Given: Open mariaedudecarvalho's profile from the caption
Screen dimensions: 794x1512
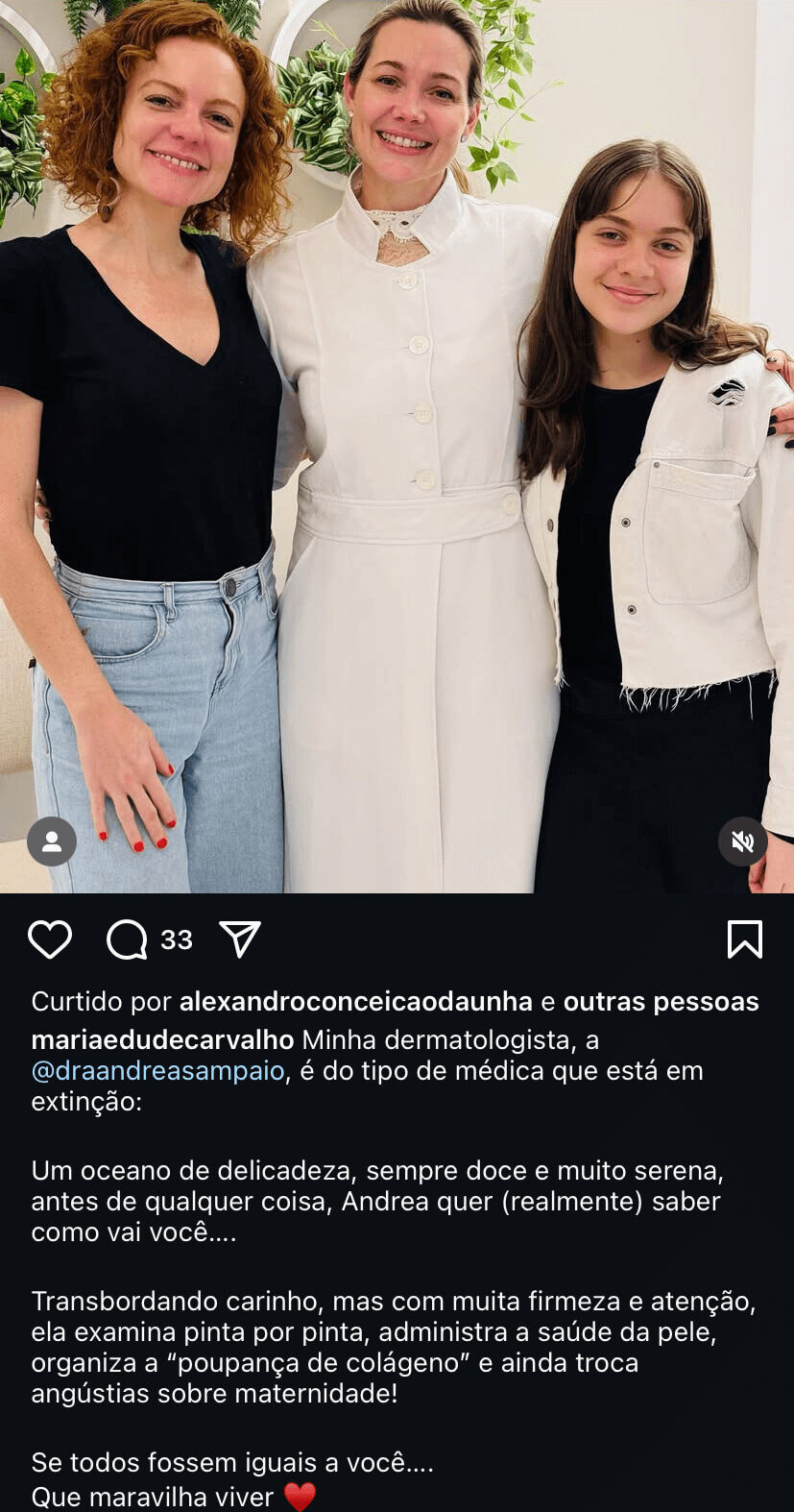Looking at the screenshot, I should click(x=162, y=1039).
